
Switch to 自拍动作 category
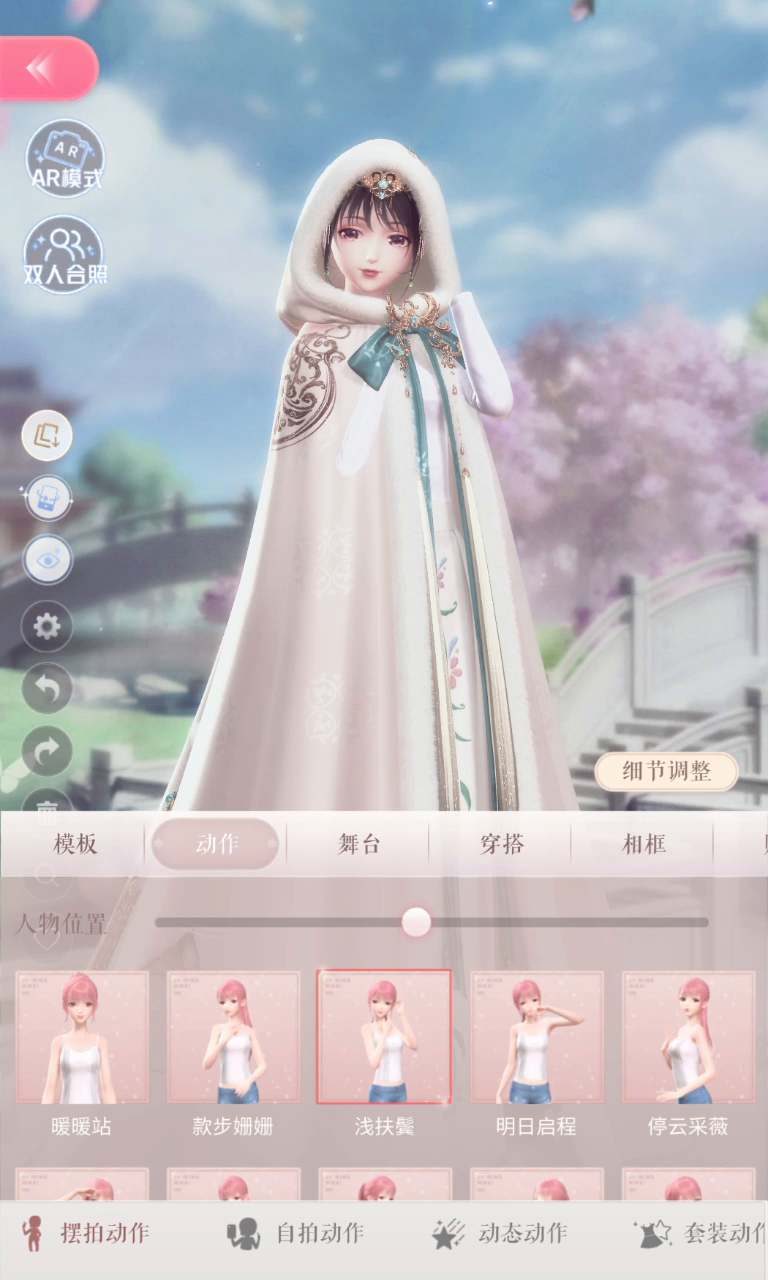296,1233
